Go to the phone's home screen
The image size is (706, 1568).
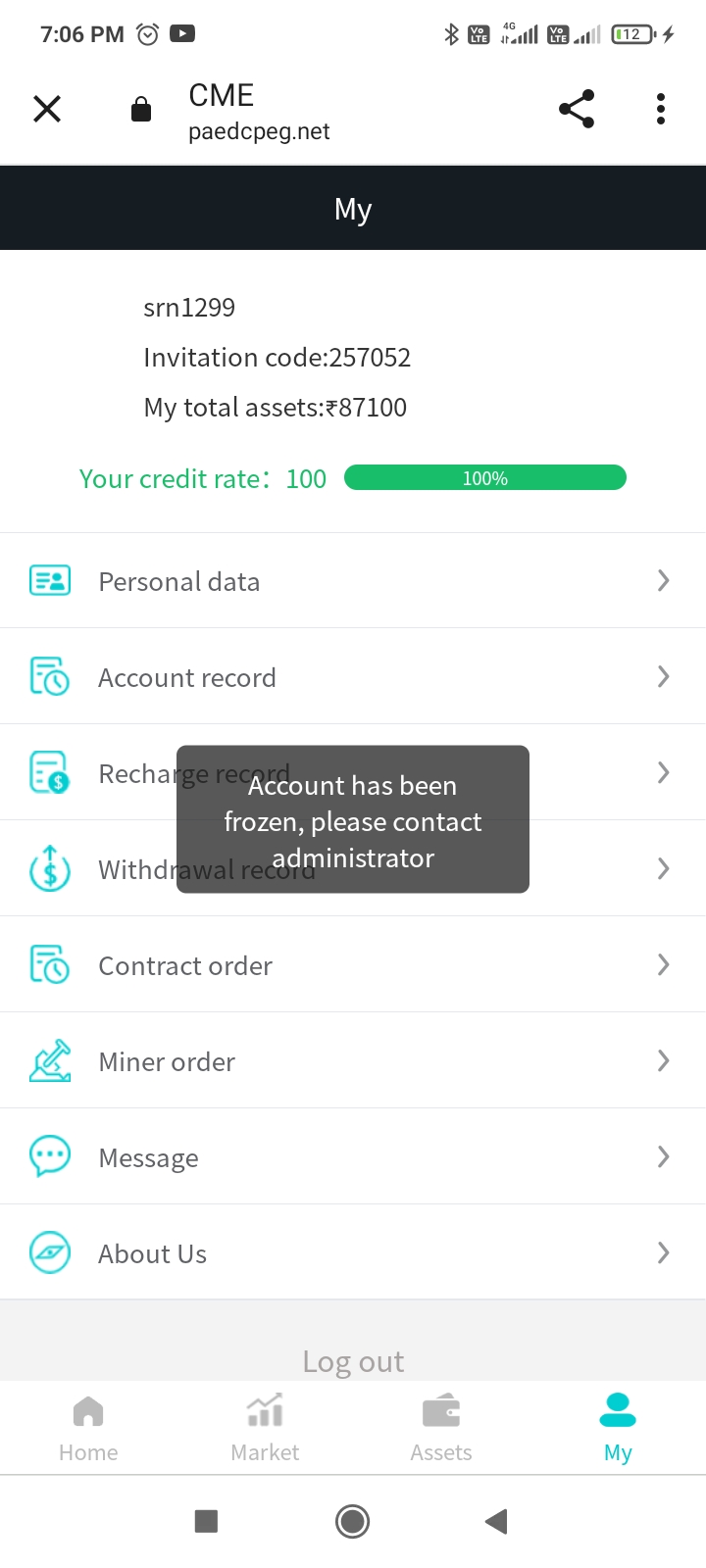tap(352, 1521)
